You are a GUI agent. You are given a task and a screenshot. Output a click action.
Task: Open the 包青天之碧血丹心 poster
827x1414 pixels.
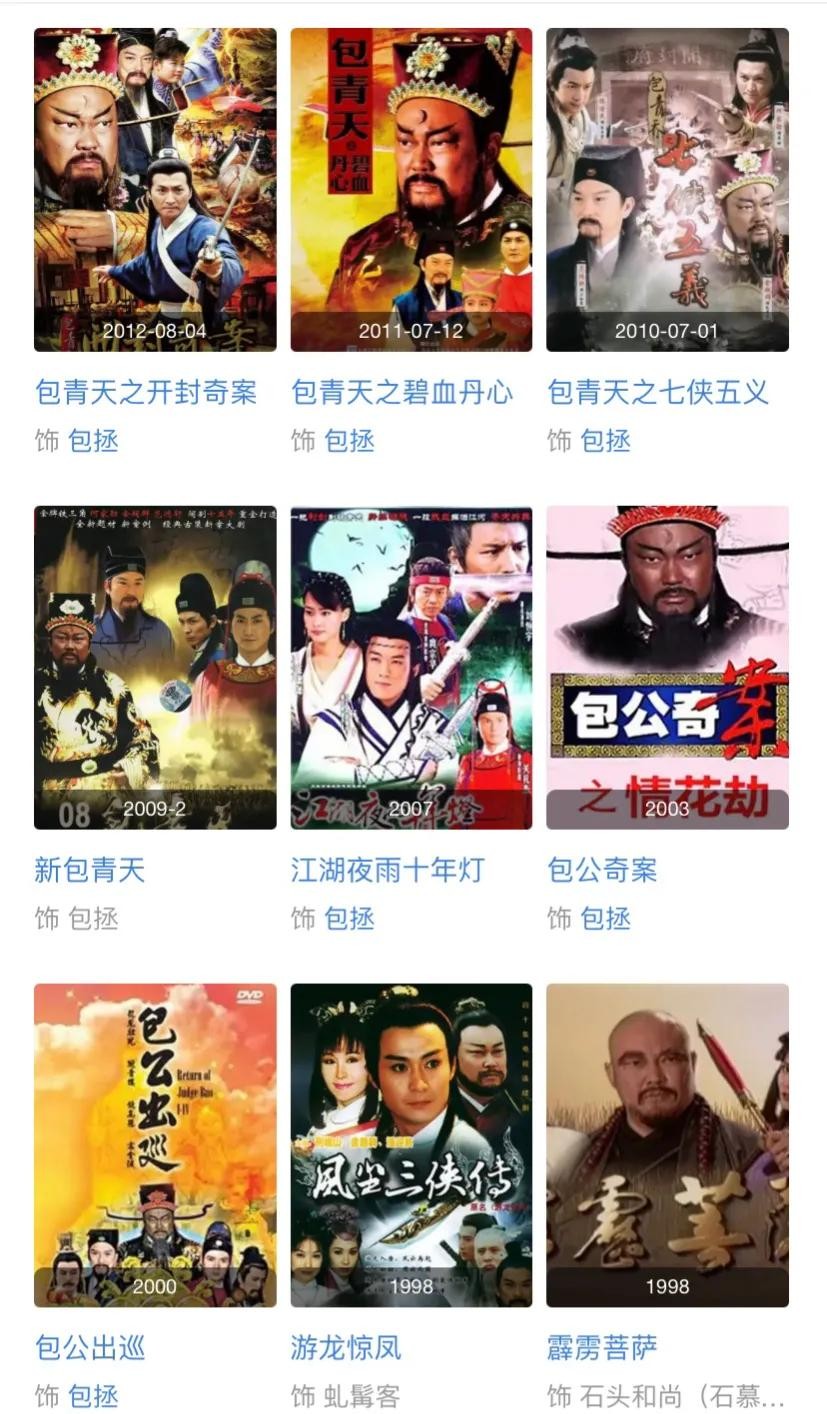[411, 189]
